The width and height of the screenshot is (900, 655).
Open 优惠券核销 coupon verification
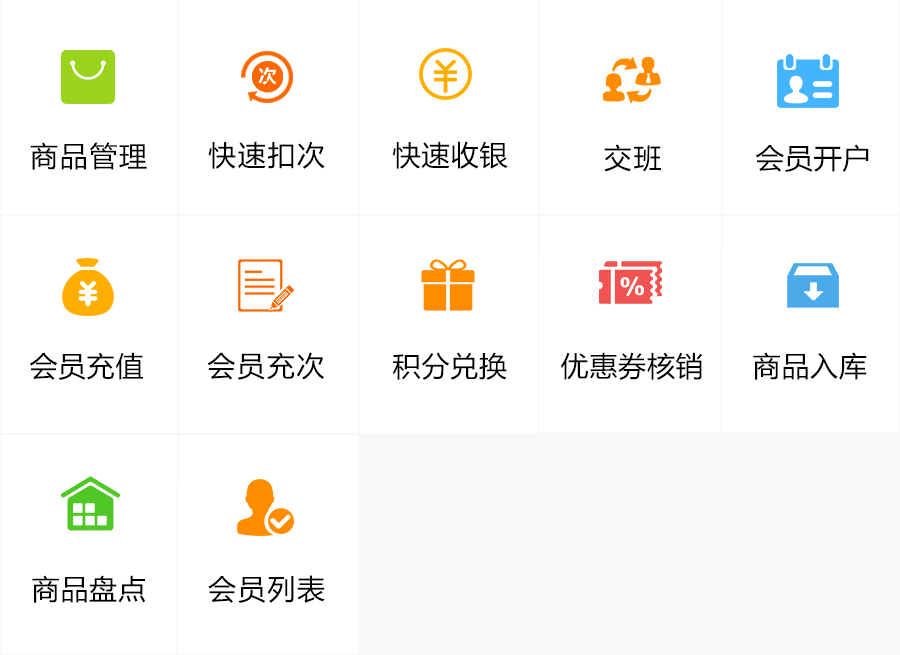[x=631, y=322]
